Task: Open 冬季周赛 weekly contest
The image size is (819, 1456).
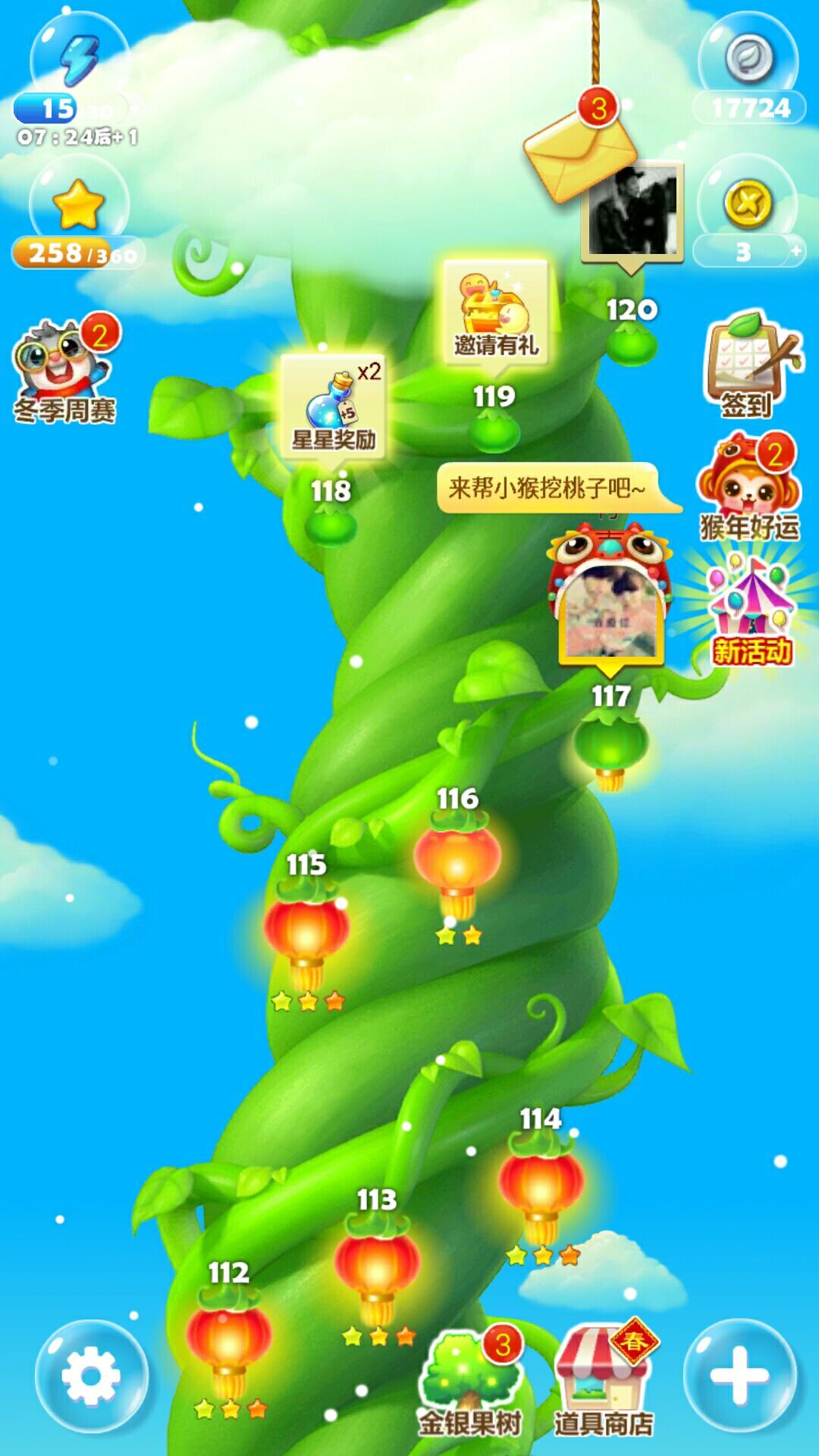Action: click(66, 369)
